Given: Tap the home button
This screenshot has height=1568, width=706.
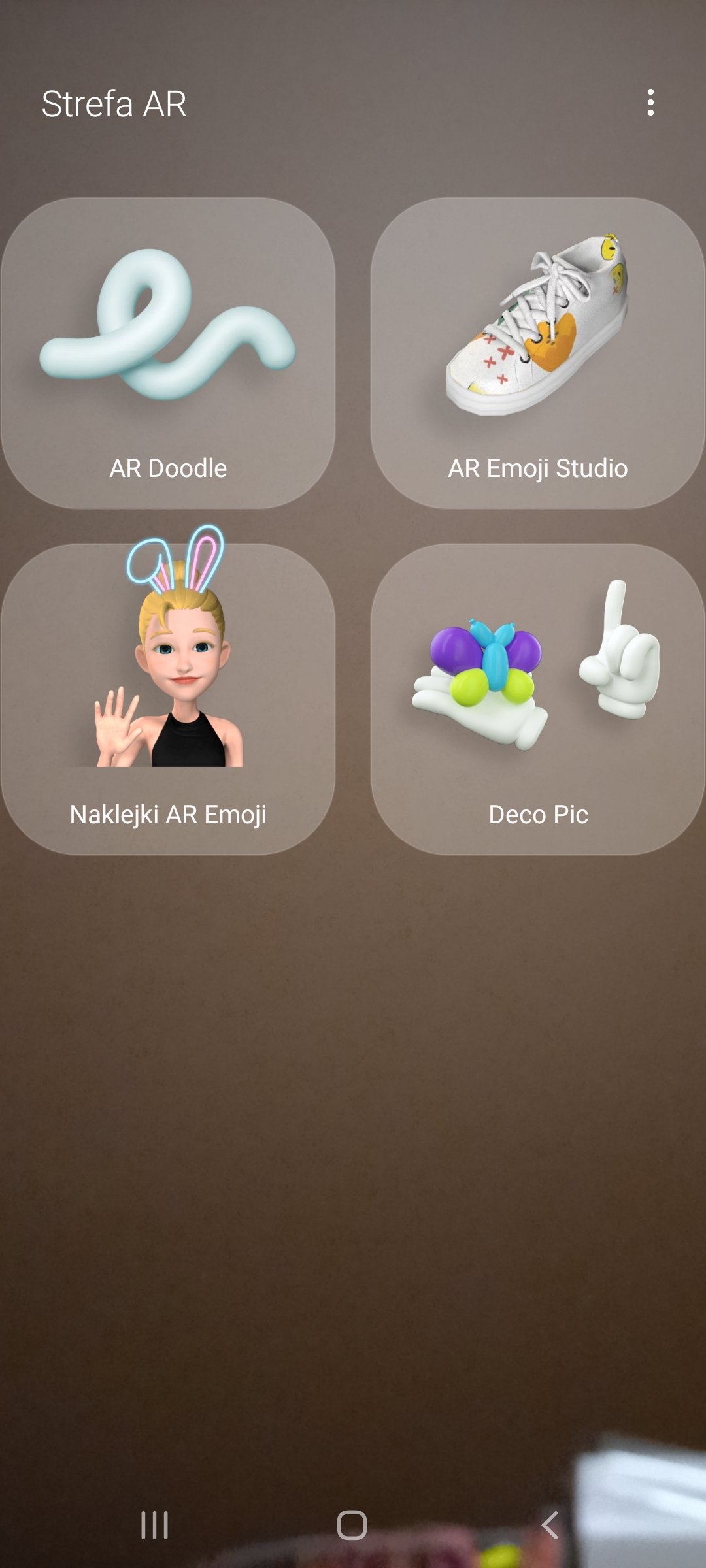Looking at the screenshot, I should [x=352, y=1526].
